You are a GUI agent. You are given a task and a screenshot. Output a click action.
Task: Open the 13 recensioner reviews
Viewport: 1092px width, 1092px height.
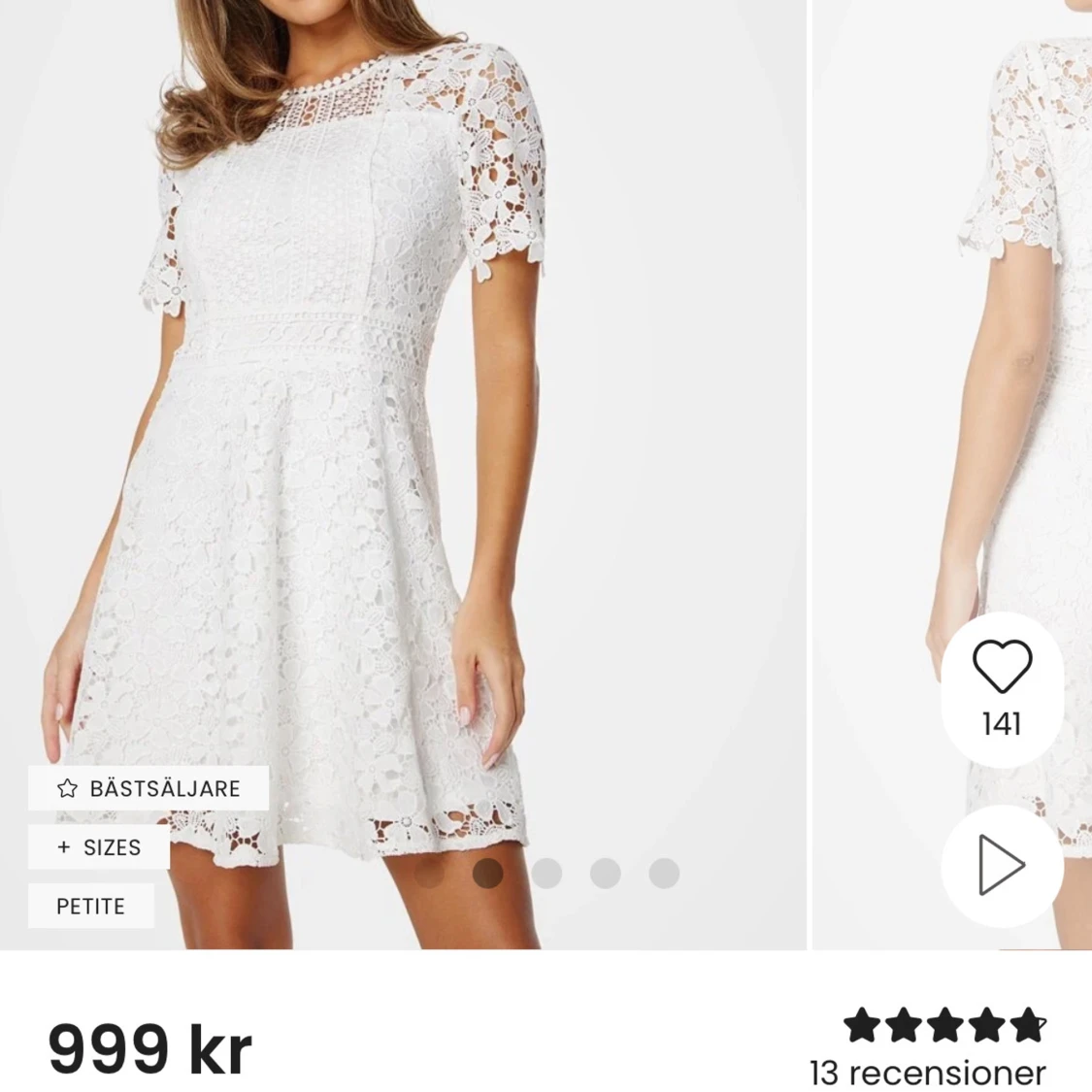927,1073
